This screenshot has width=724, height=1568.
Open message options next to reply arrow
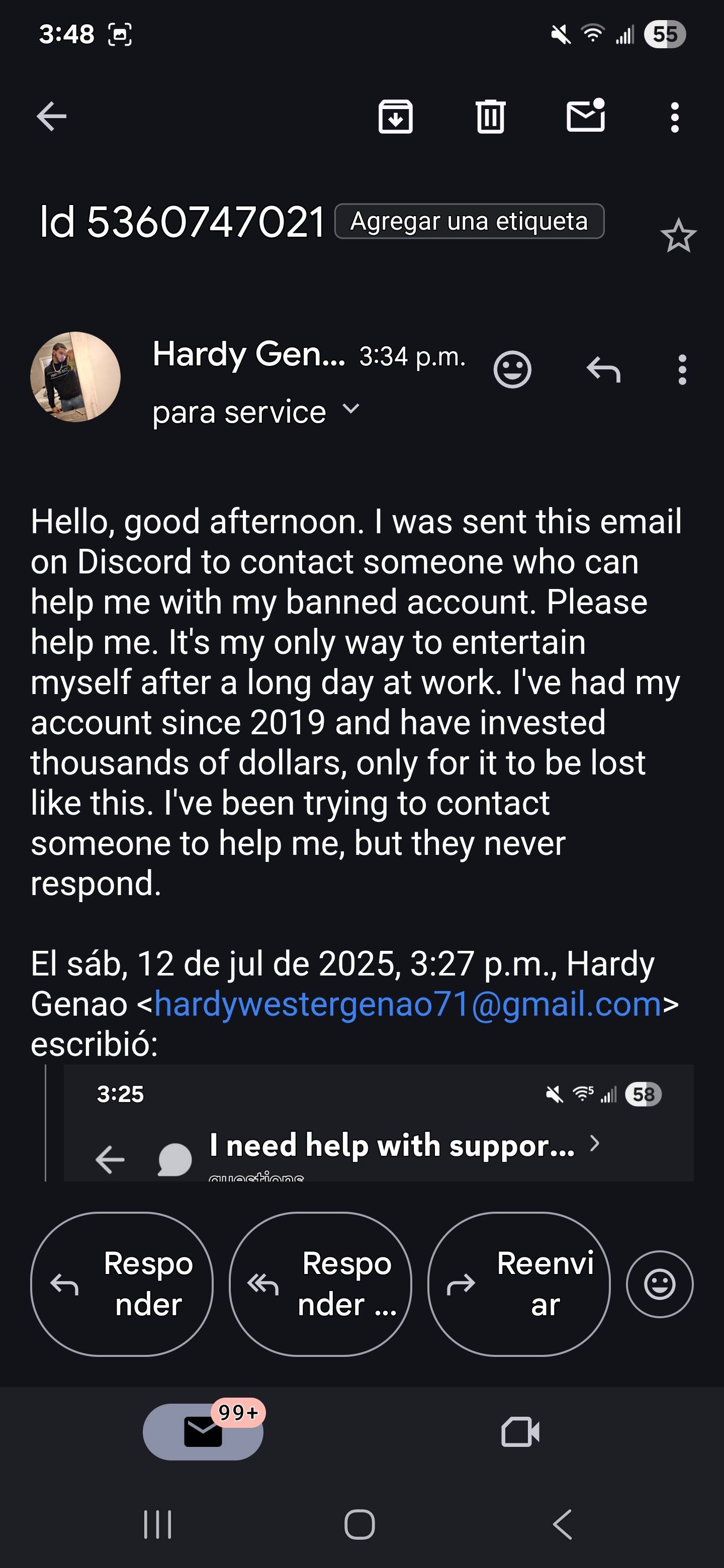[x=682, y=369]
